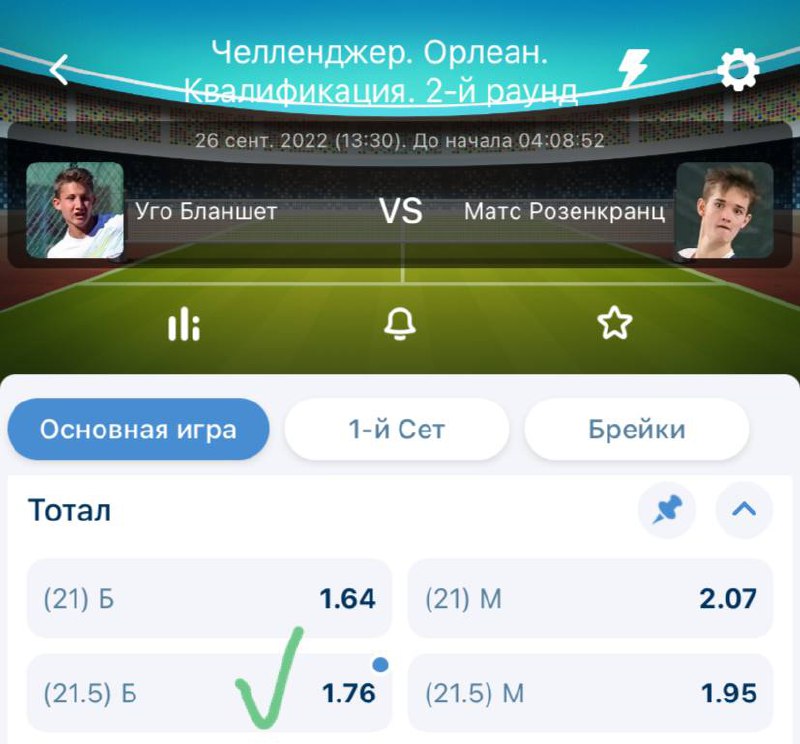Select (21) Б odds 1.64

(208, 599)
